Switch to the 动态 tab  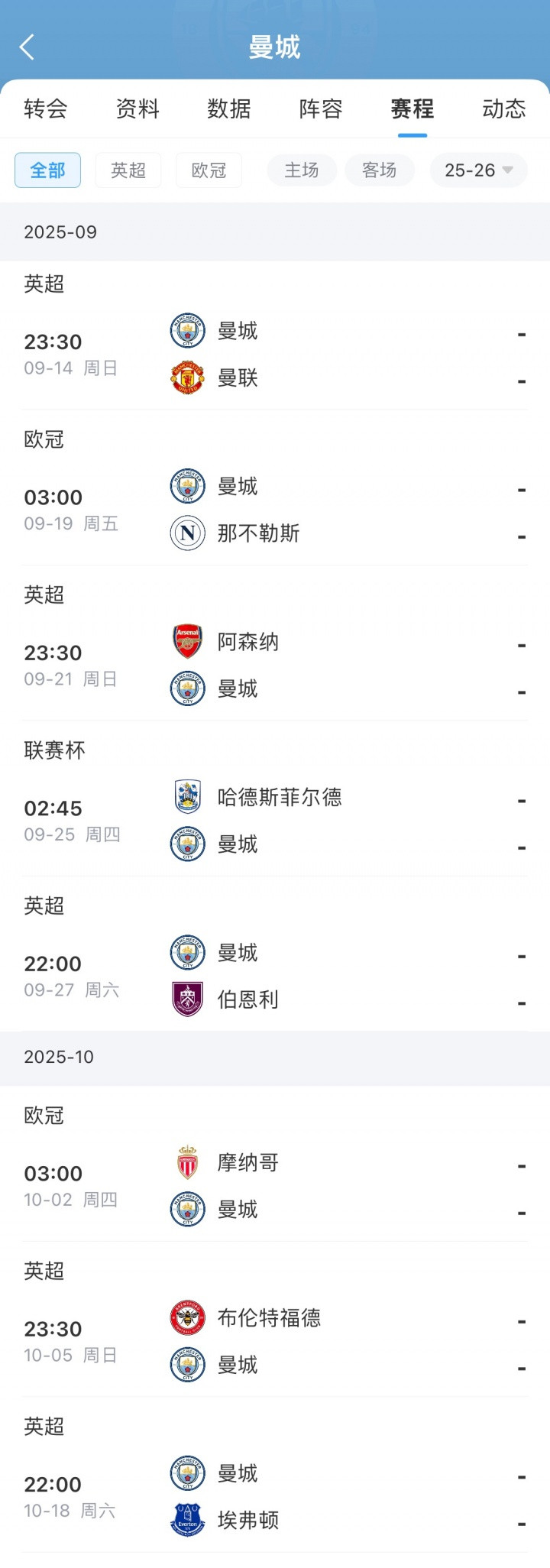(503, 109)
